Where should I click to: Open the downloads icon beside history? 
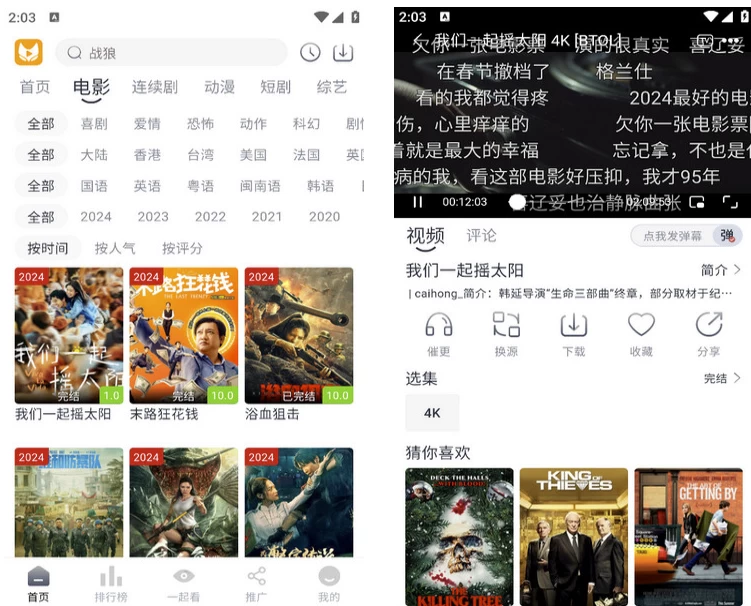(x=343, y=53)
